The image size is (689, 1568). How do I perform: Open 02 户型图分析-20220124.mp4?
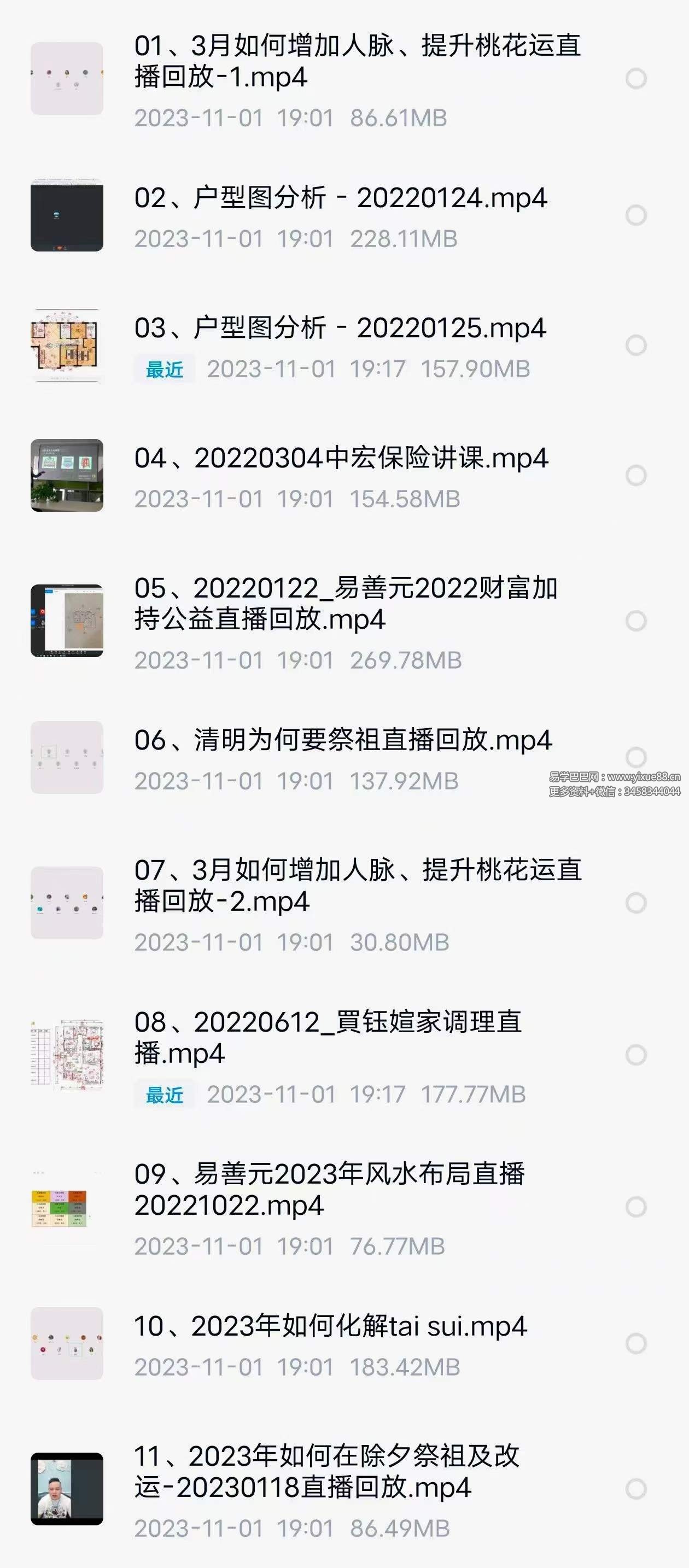click(341, 199)
